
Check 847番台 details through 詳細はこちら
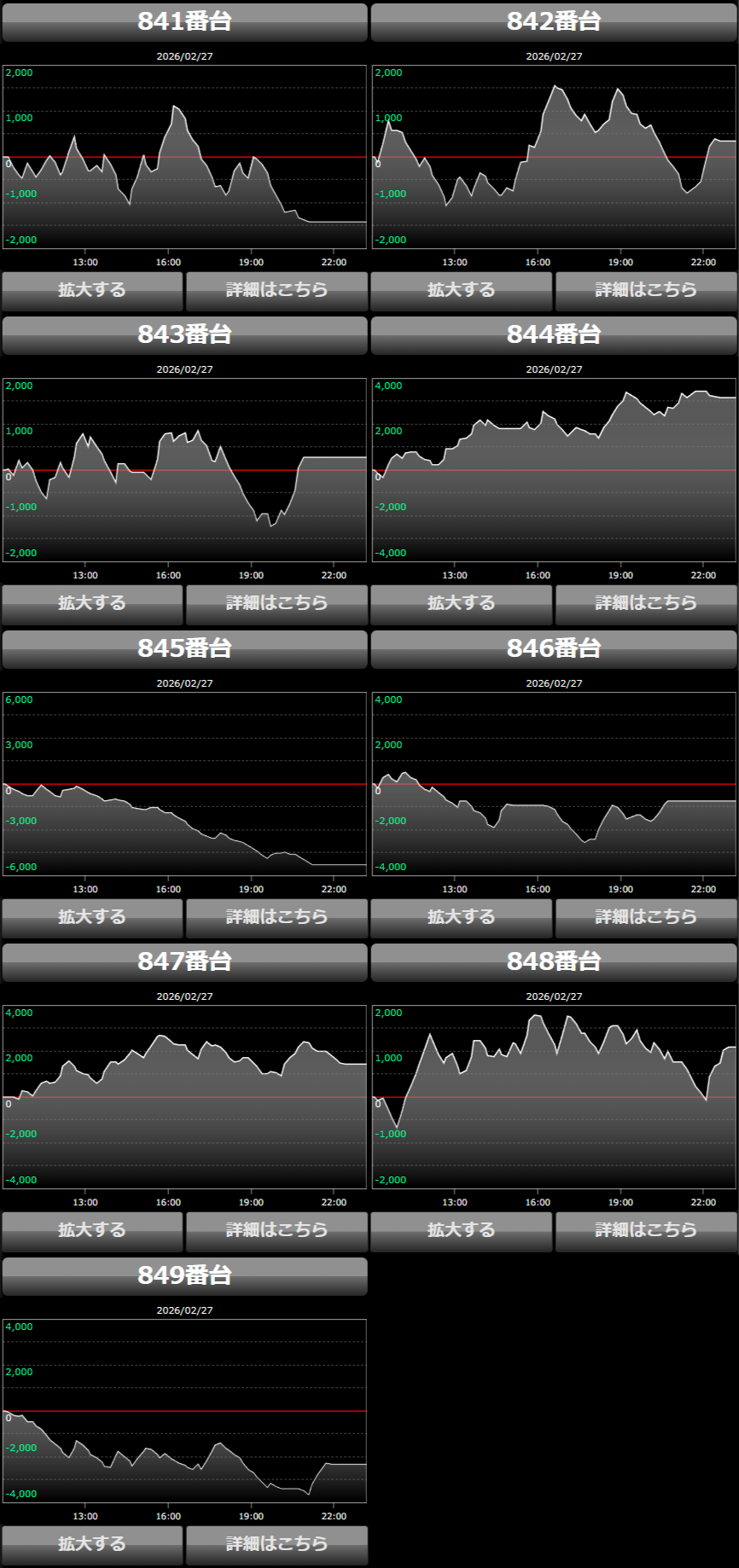tap(276, 1230)
